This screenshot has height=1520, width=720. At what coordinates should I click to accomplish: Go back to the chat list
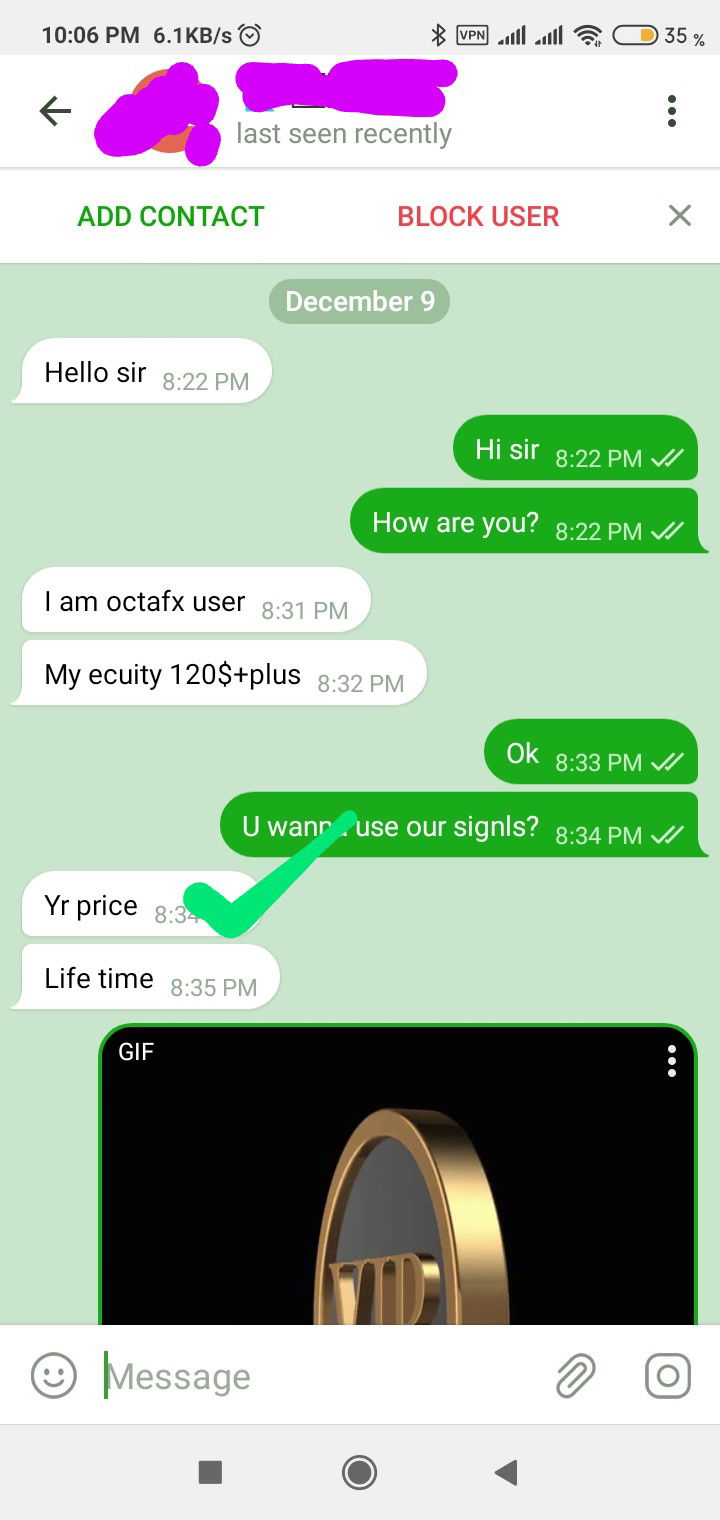pyautogui.click(x=55, y=111)
